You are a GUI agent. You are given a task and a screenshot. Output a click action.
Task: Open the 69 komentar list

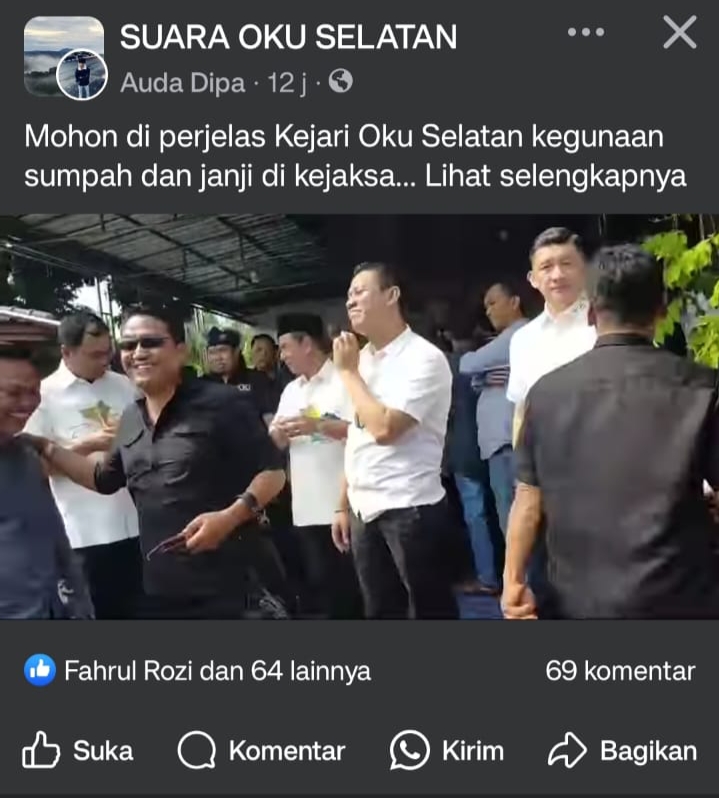[x=620, y=671]
